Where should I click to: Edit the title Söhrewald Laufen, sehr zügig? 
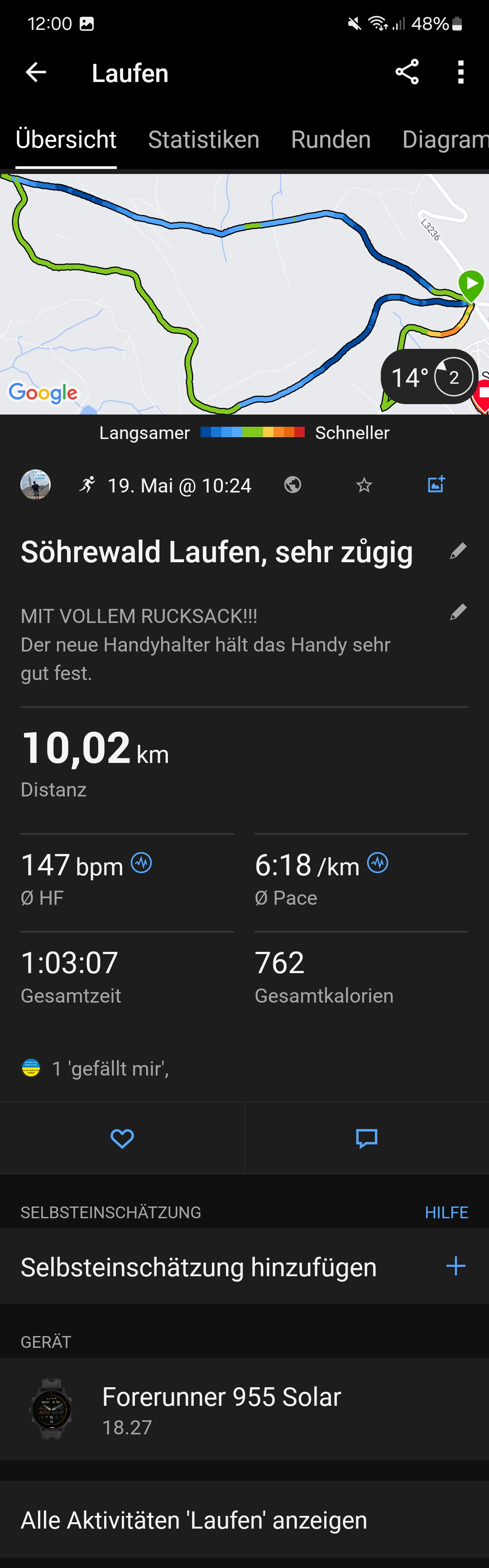pyautogui.click(x=458, y=551)
